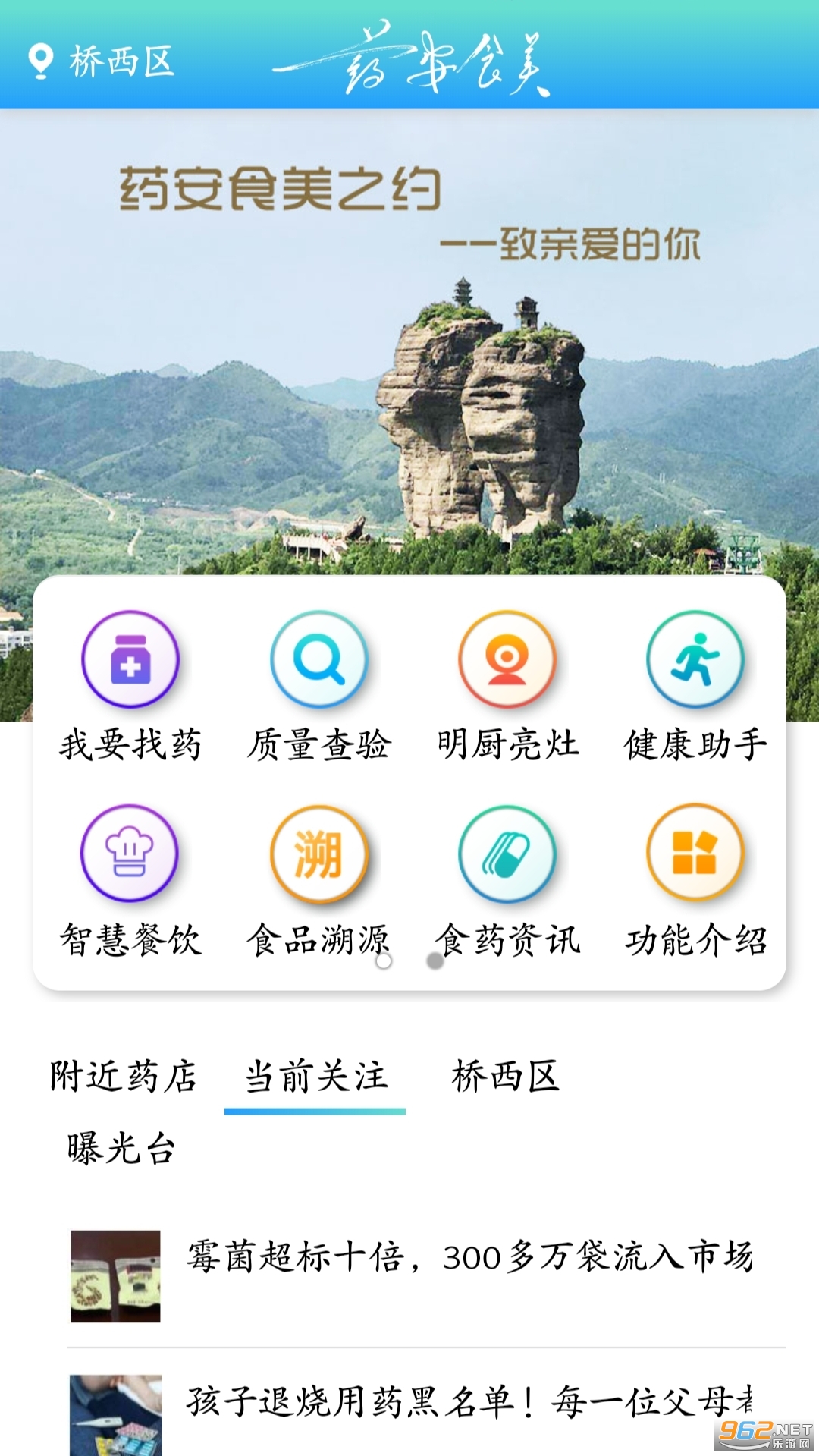Image resolution: width=819 pixels, height=1456 pixels.
Task: Open 智慧餐饮 smart dining
Action: [130, 882]
